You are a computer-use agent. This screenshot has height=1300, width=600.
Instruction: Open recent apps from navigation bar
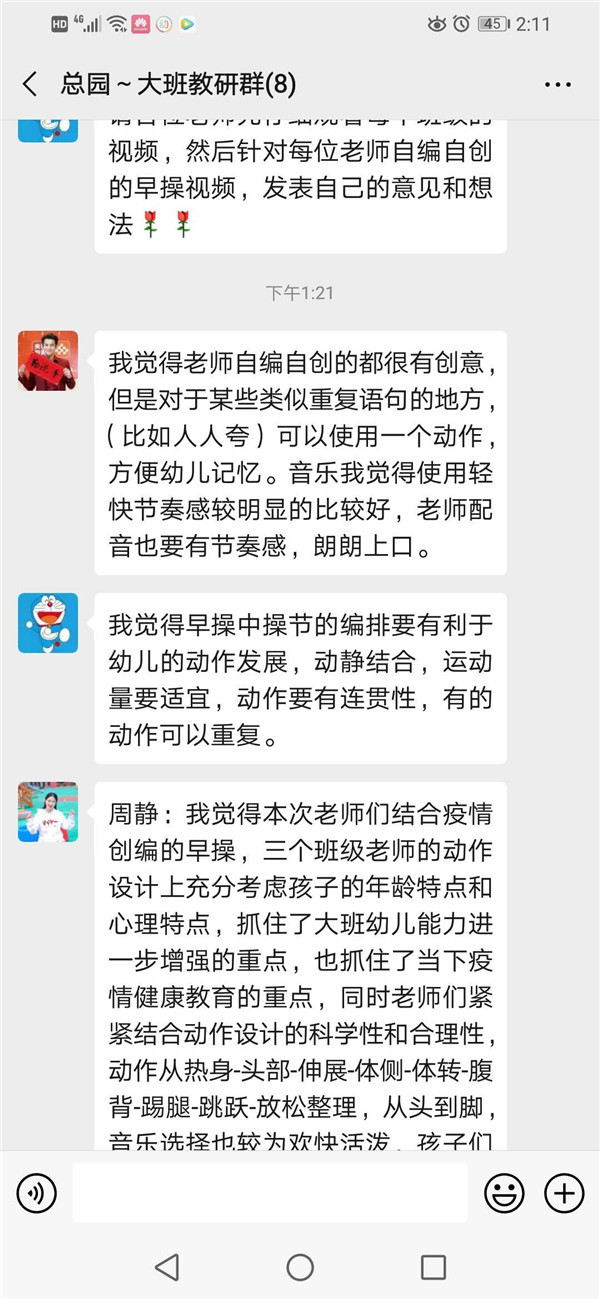coord(433,1267)
